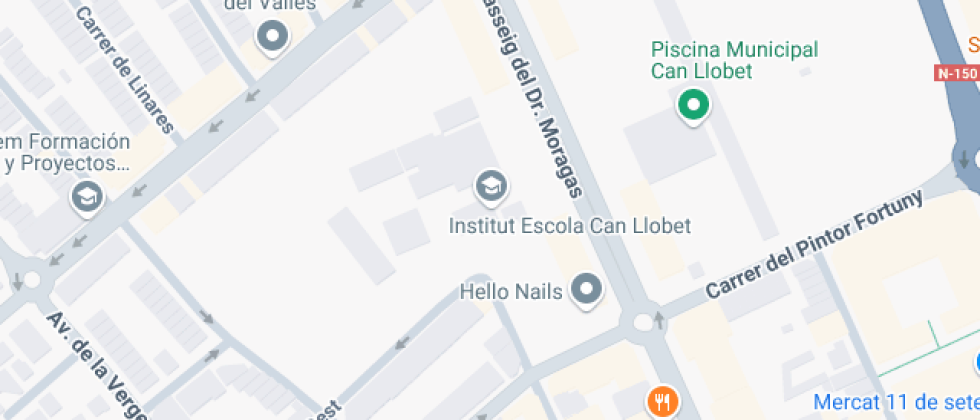
Task: Tap the Hello Nails map pin
Action: point(587,290)
